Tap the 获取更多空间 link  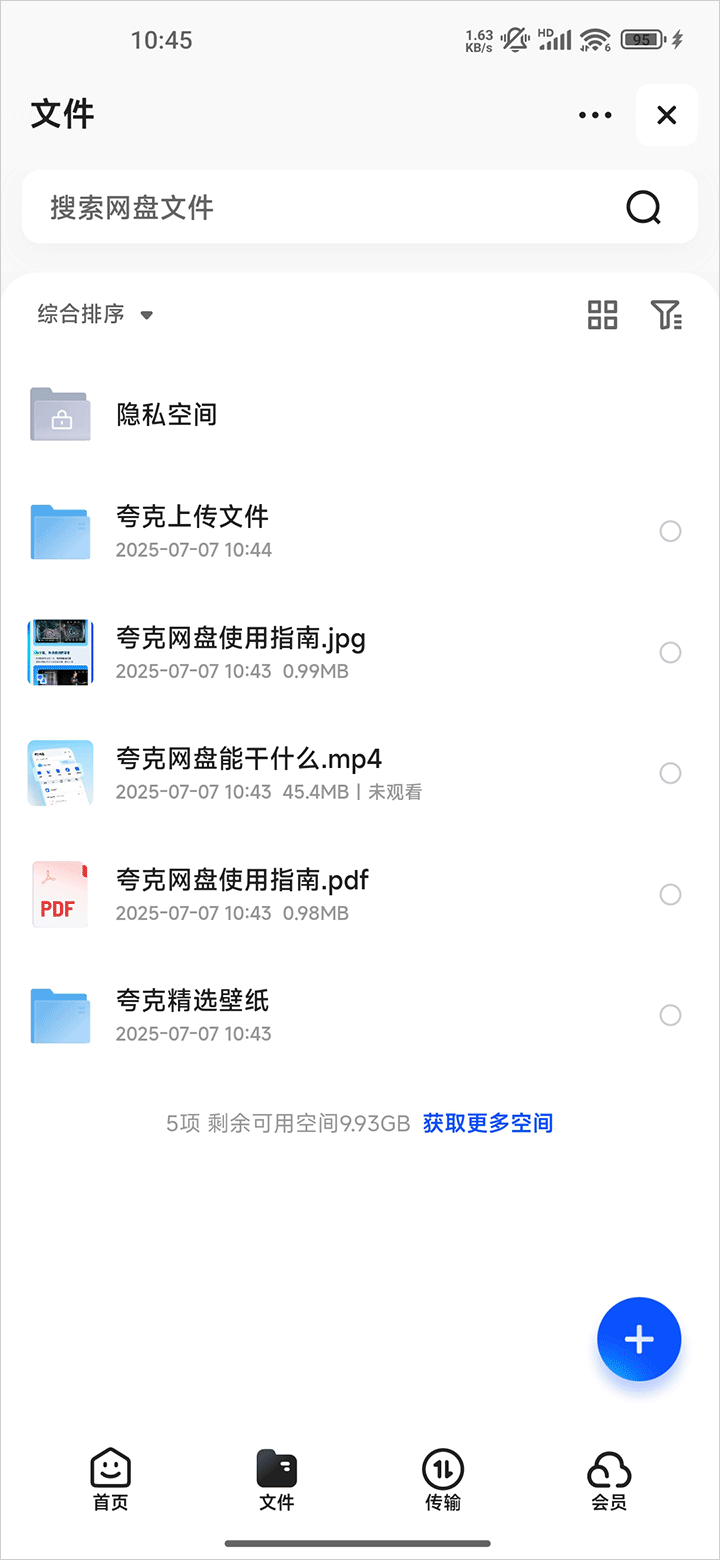tap(488, 1123)
